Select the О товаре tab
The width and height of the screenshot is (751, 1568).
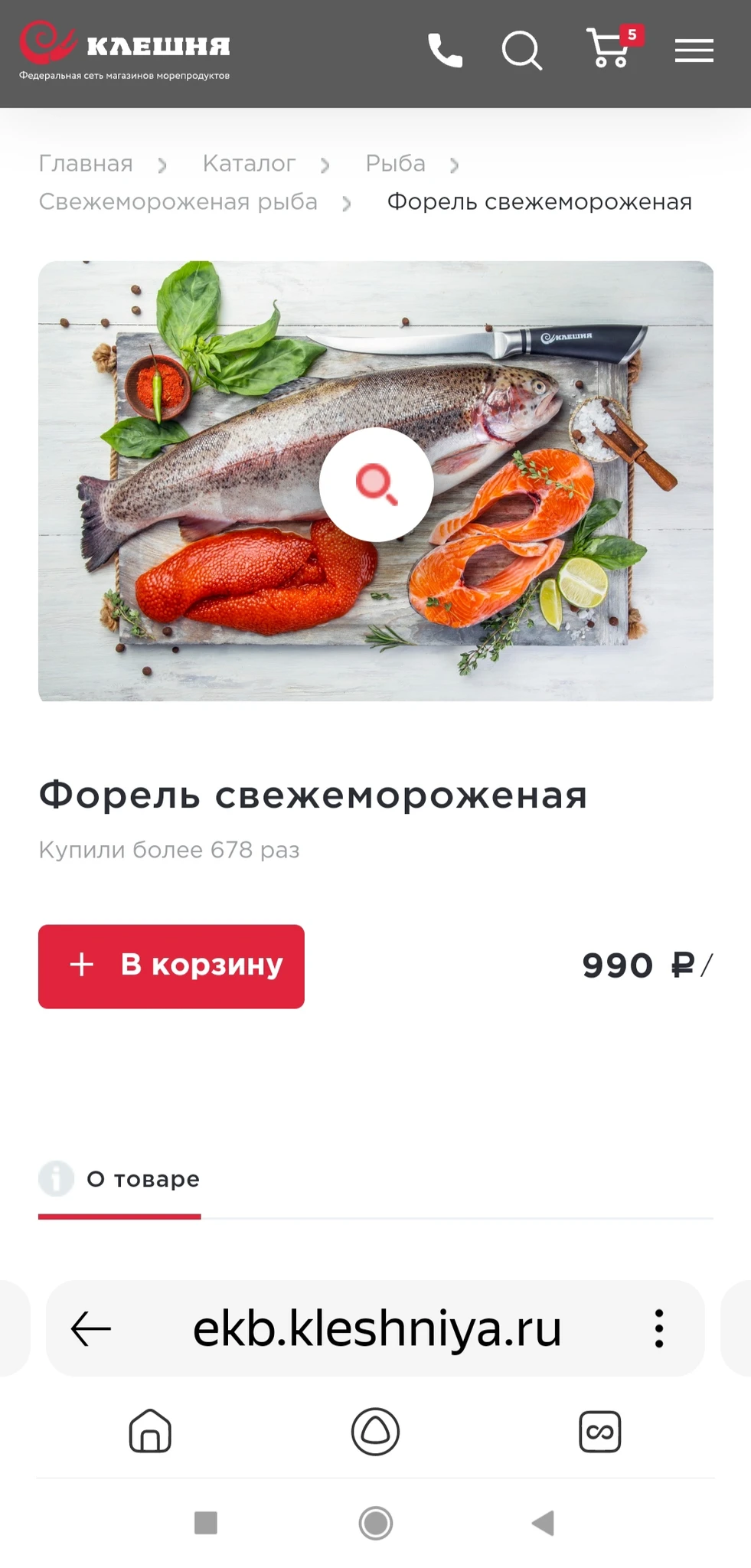click(x=142, y=1179)
